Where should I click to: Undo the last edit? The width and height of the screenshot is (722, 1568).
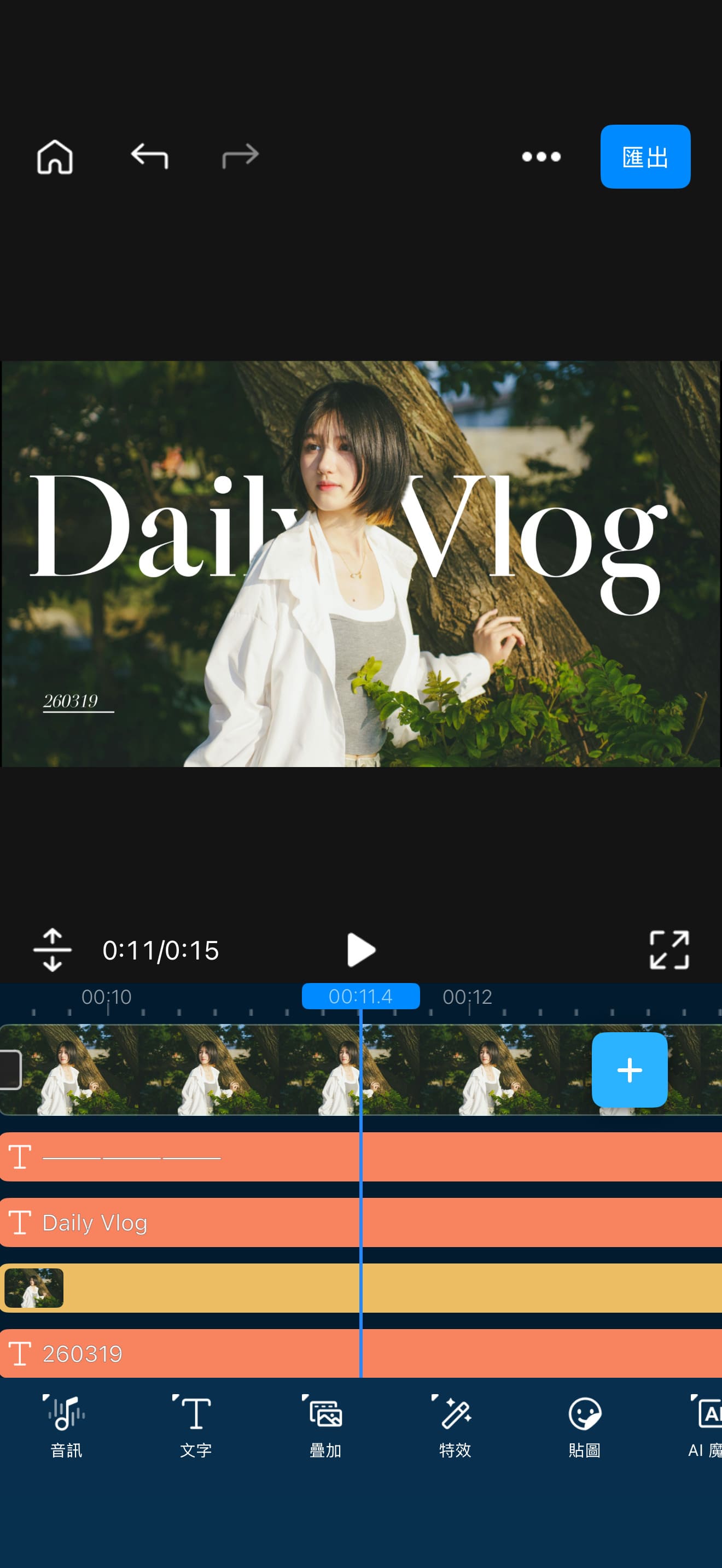149,156
